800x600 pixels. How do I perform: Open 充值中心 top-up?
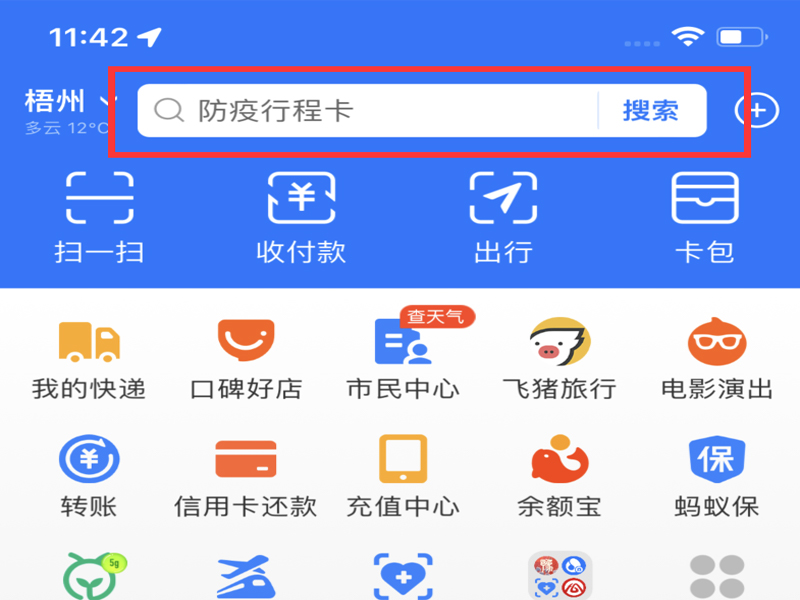pos(403,476)
